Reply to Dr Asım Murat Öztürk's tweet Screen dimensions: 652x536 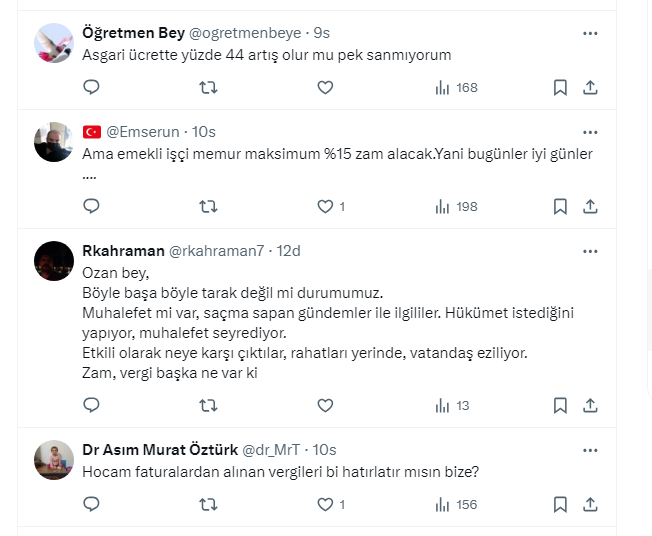[91, 504]
